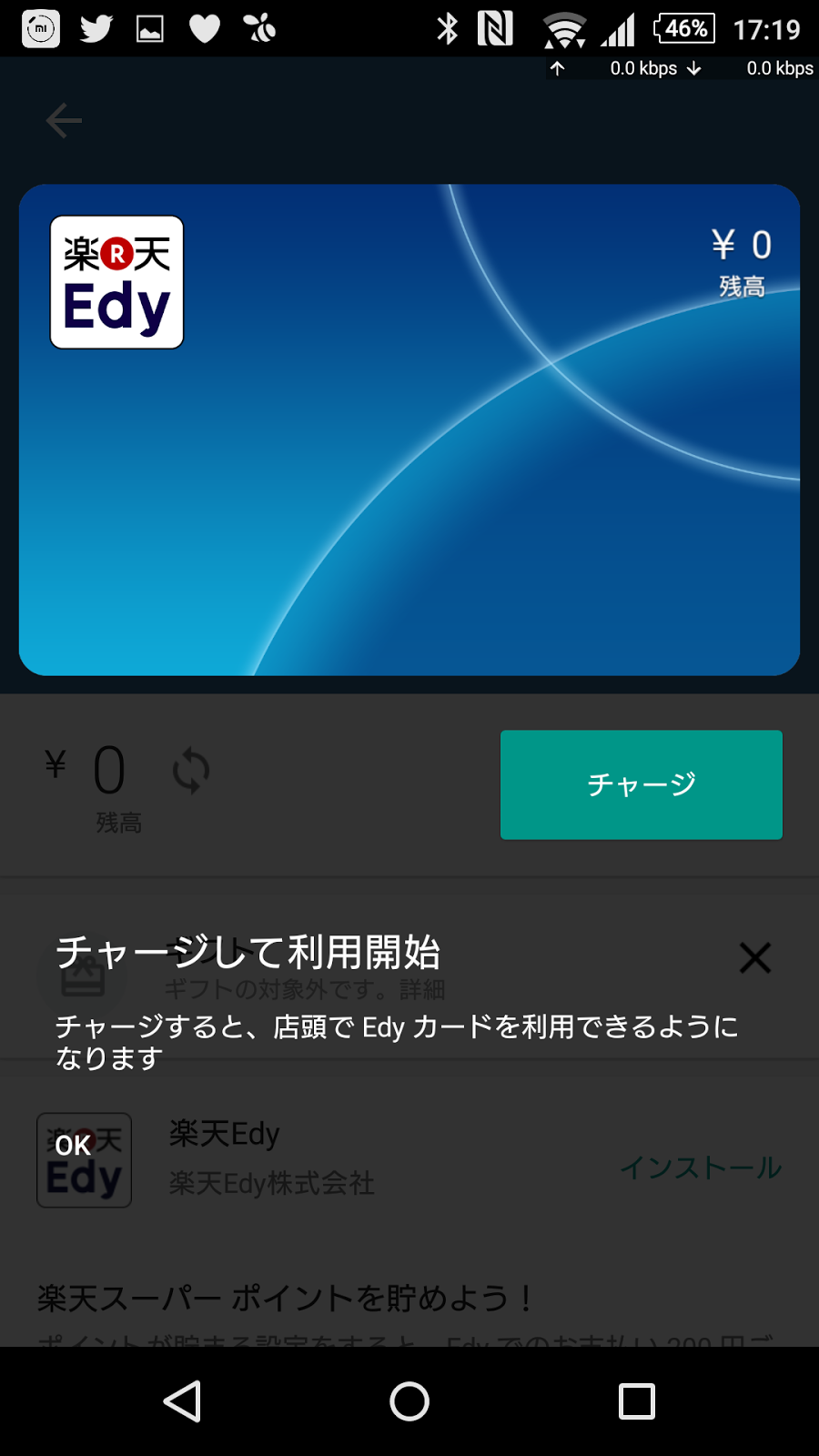Image resolution: width=819 pixels, height=1456 pixels.
Task: Tap the チャージ button
Action: click(641, 784)
